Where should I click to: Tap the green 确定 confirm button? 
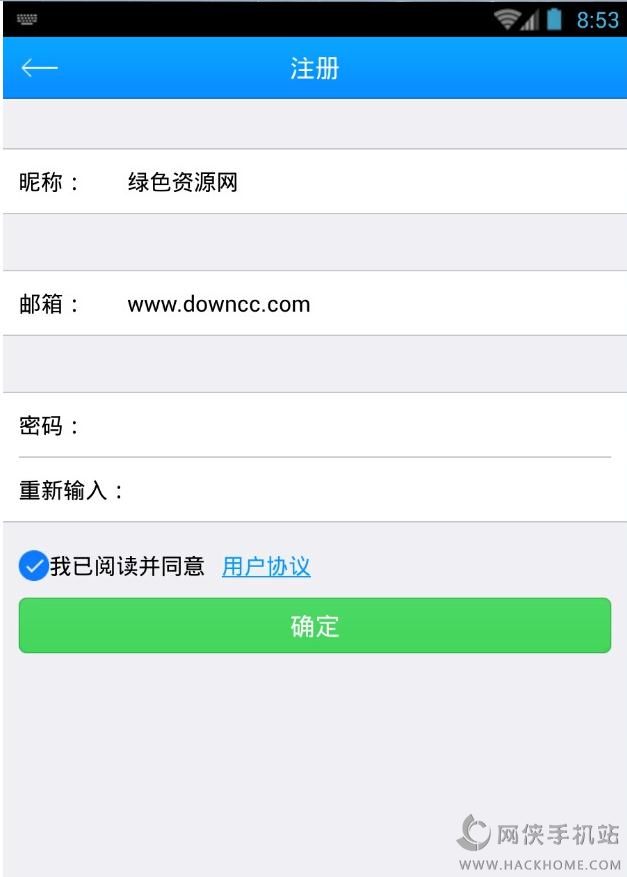314,626
